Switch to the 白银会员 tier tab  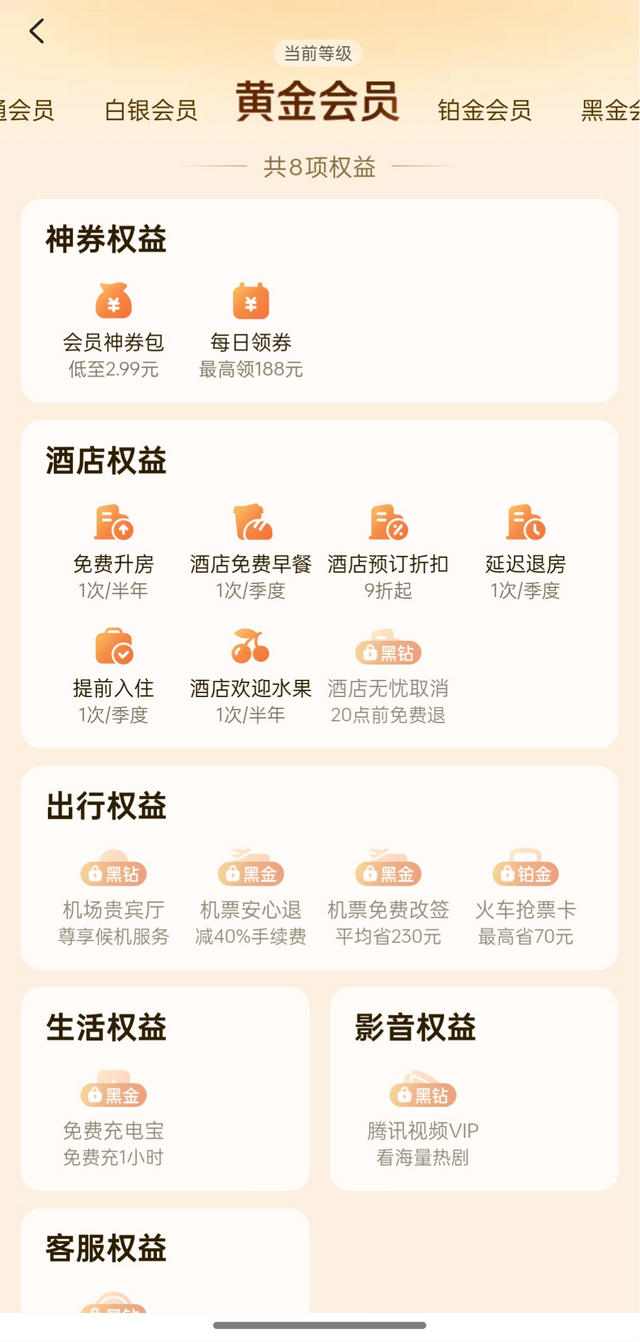(x=150, y=110)
